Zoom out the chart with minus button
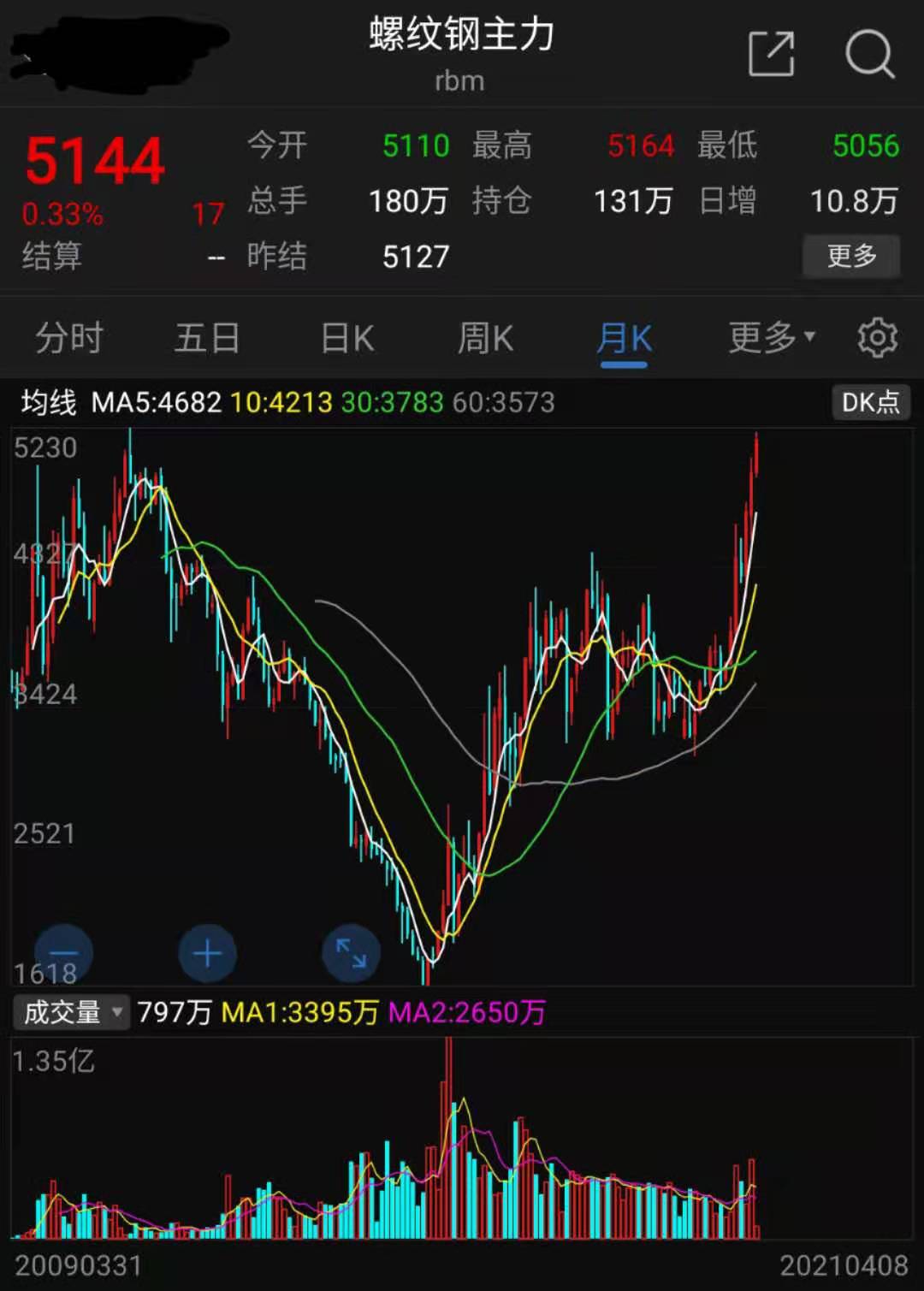The width and height of the screenshot is (924, 1291). [x=63, y=953]
